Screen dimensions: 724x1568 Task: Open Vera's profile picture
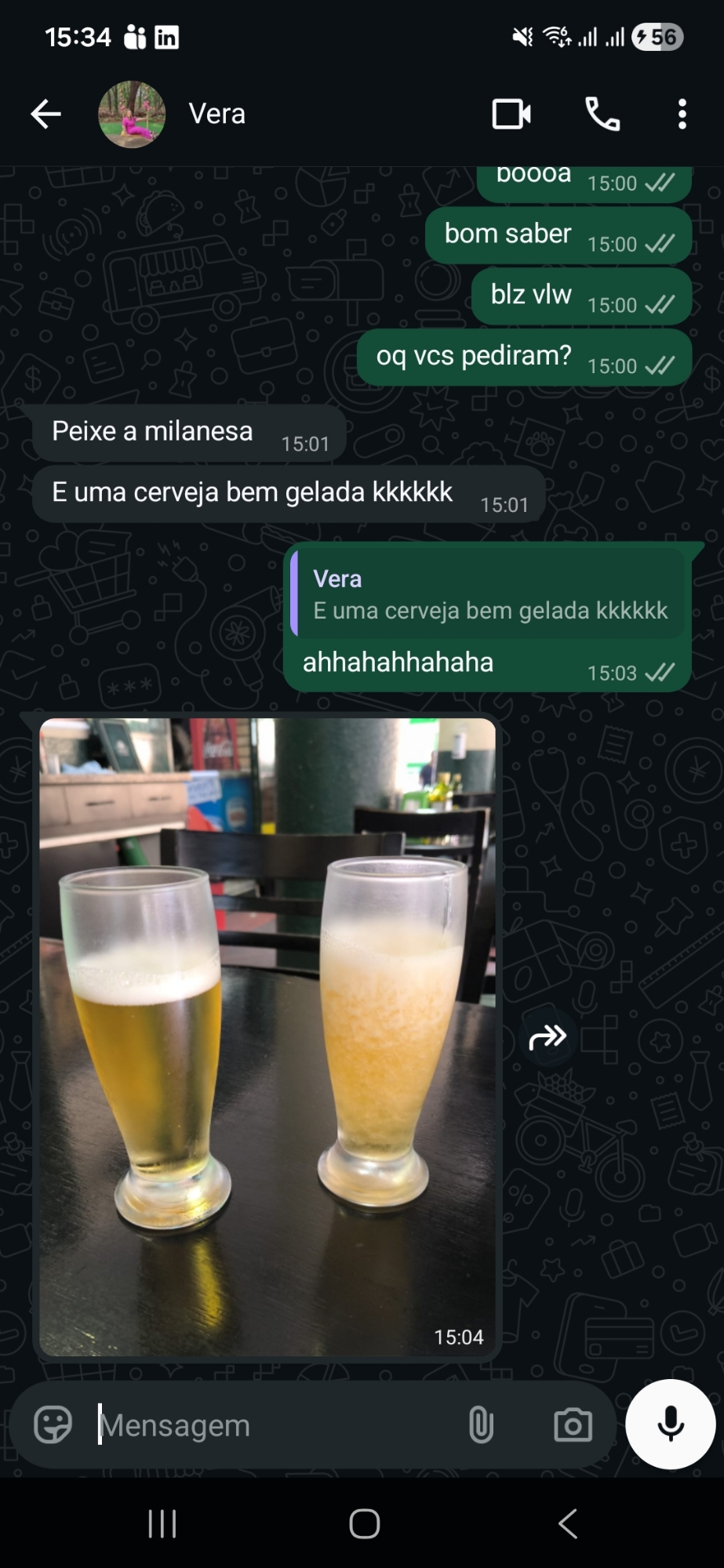(x=132, y=114)
